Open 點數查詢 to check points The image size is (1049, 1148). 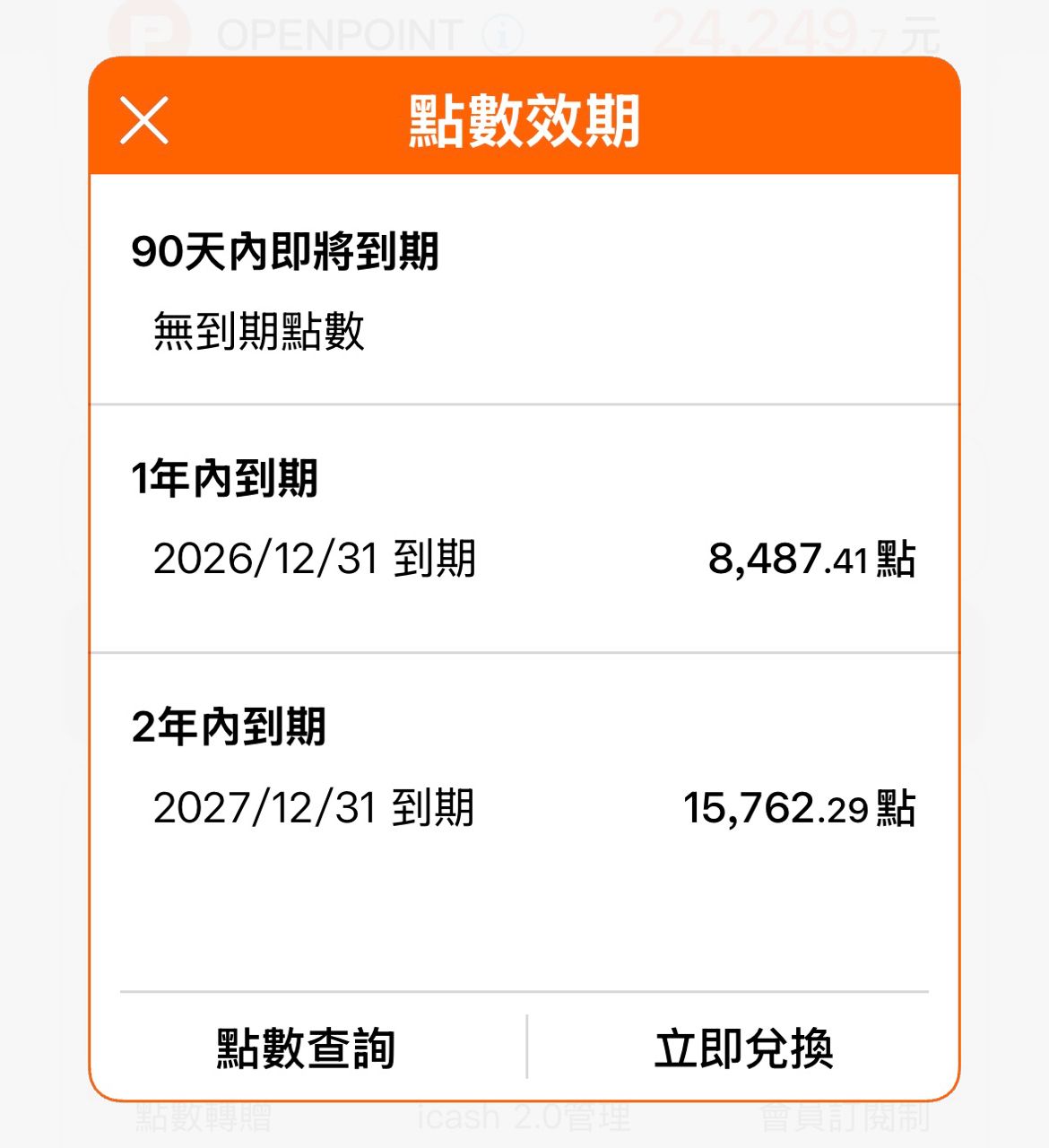click(306, 1048)
